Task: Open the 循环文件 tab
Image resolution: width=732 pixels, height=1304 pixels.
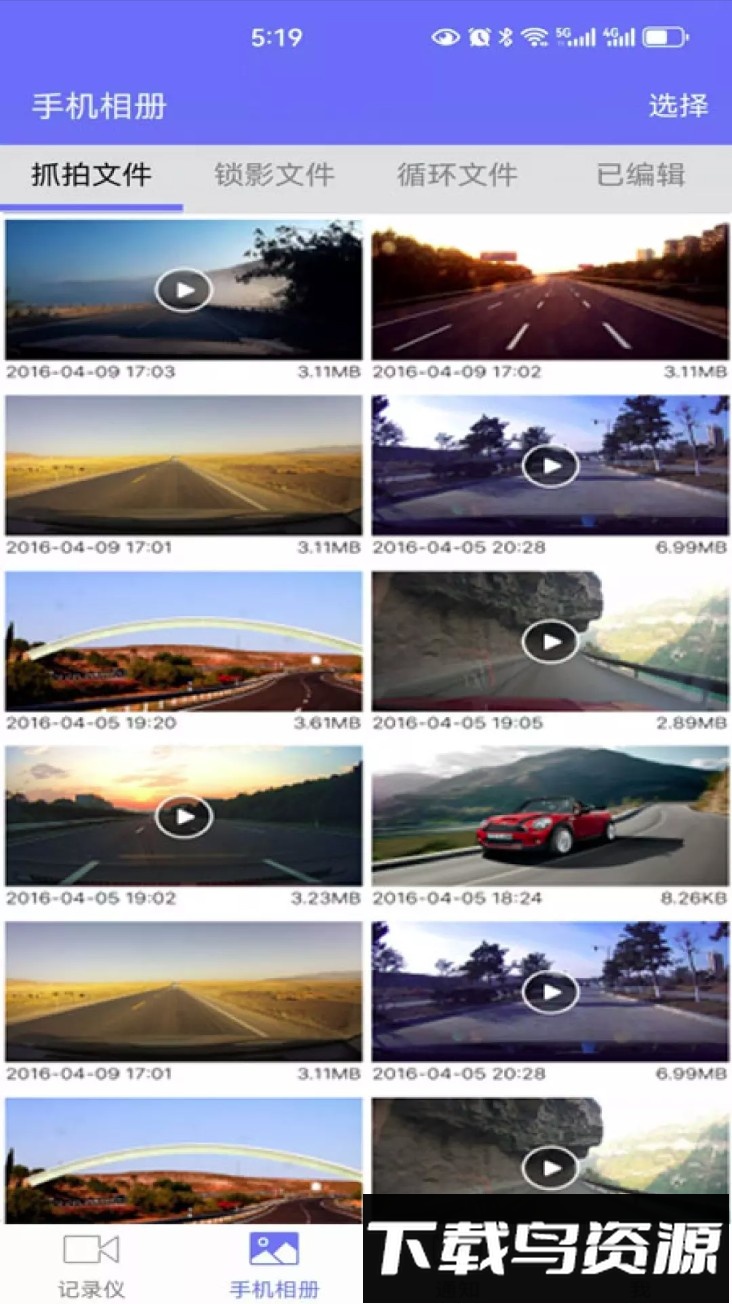Action: coord(456,175)
